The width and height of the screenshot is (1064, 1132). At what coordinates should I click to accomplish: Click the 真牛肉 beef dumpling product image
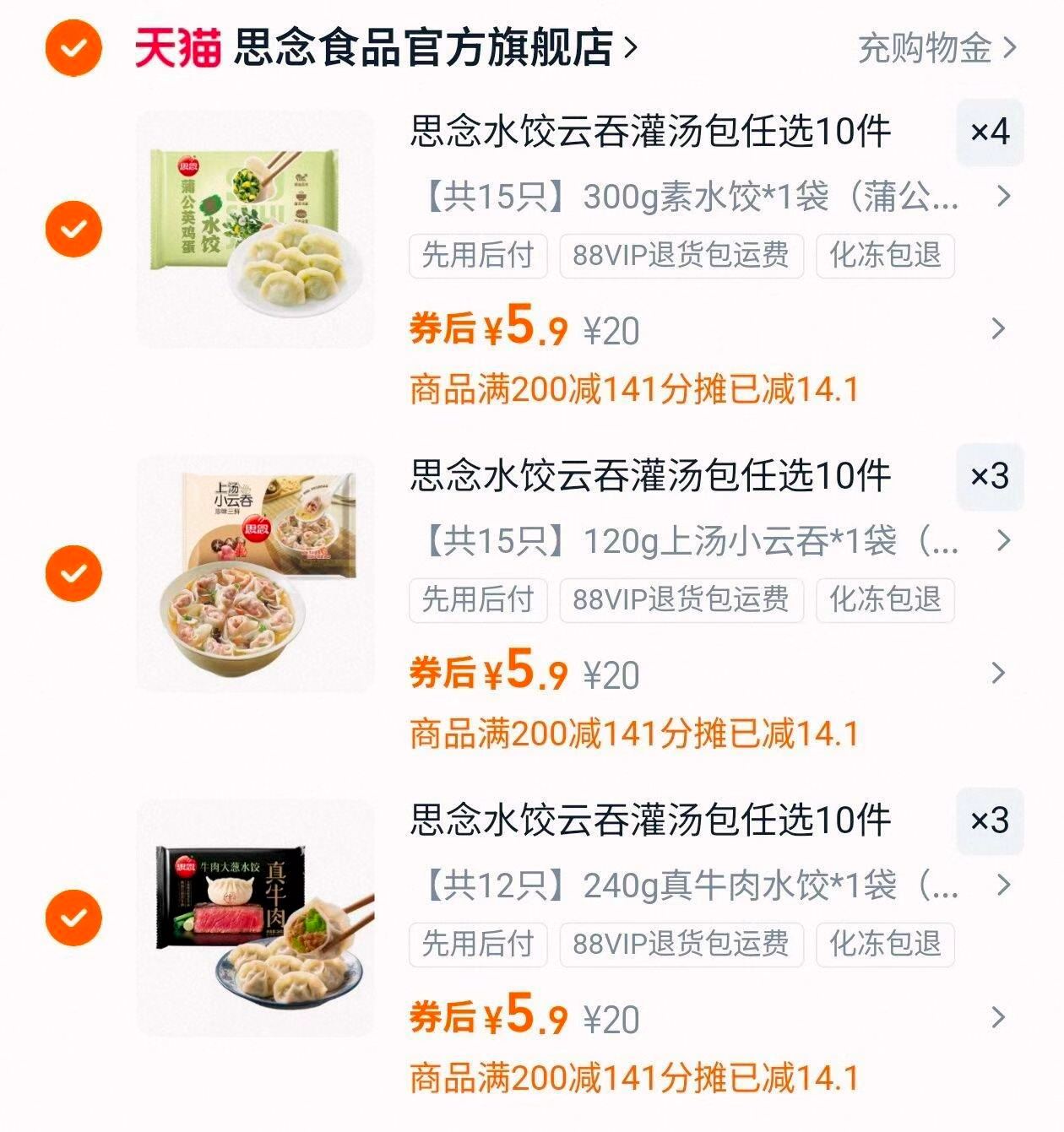[255, 920]
